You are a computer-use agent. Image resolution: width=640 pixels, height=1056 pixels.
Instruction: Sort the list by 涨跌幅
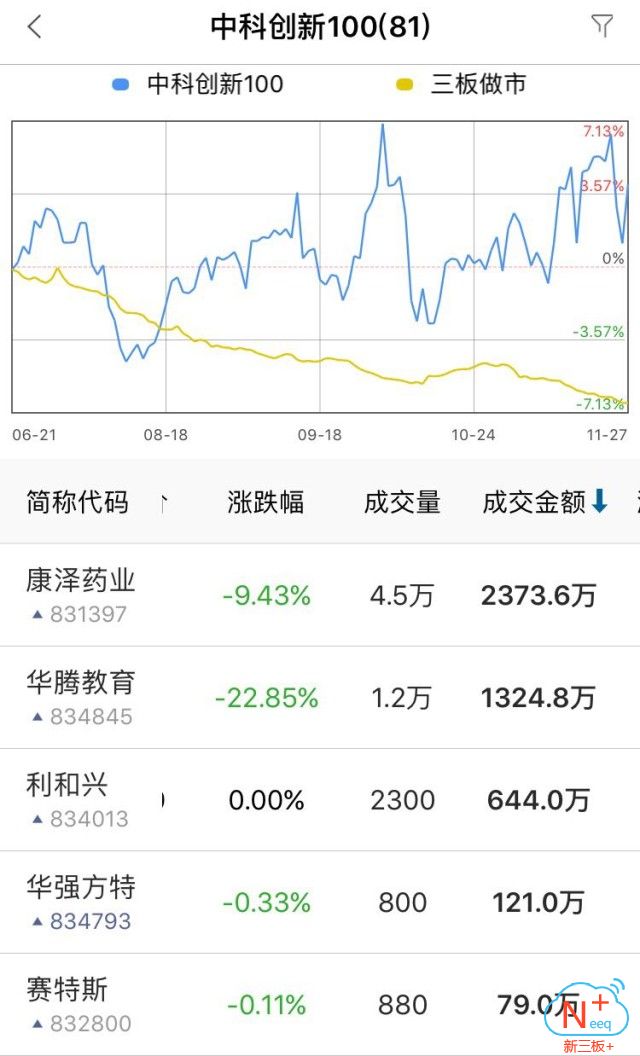[265, 502]
